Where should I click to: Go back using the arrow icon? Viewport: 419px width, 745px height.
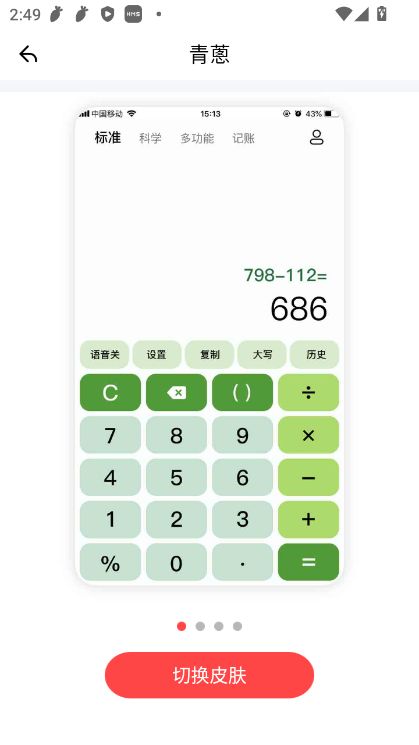click(x=28, y=54)
